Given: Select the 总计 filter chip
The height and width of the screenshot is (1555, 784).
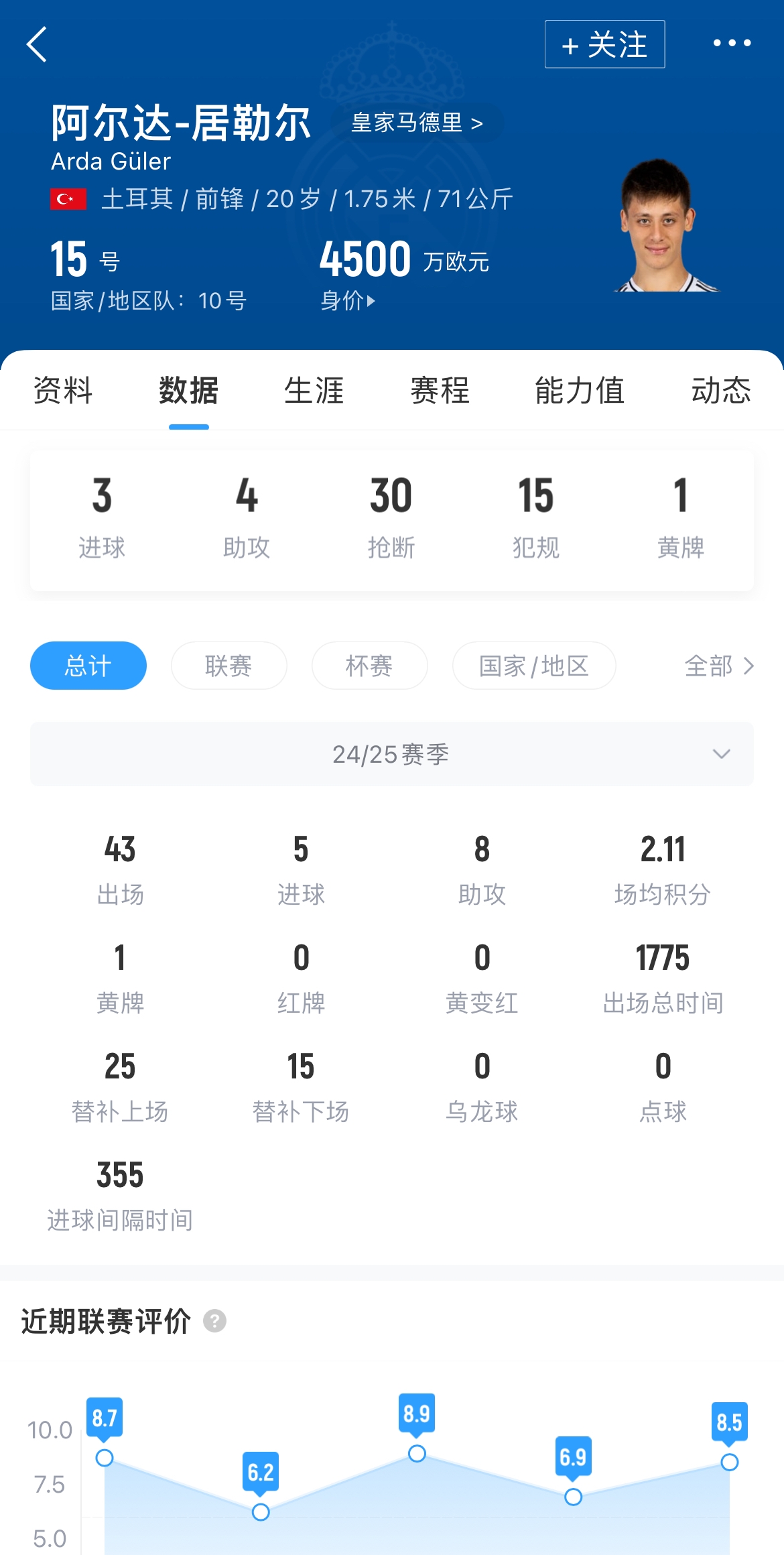Looking at the screenshot, I should (88, 666).
